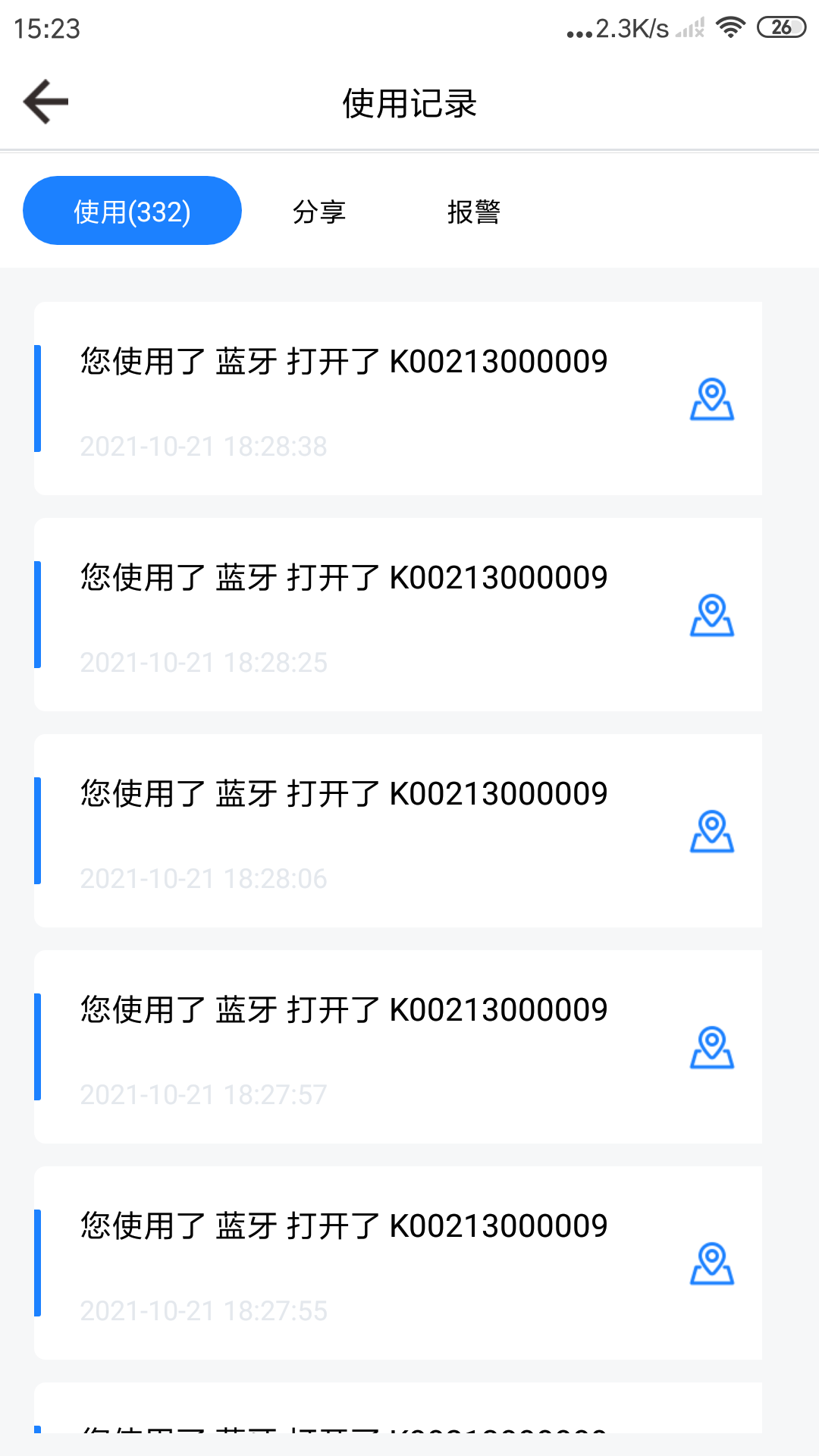The width and height of the screenshot is (819, 1456).
Task: Open location for record at 18:28:38
Action: [712, 400]
